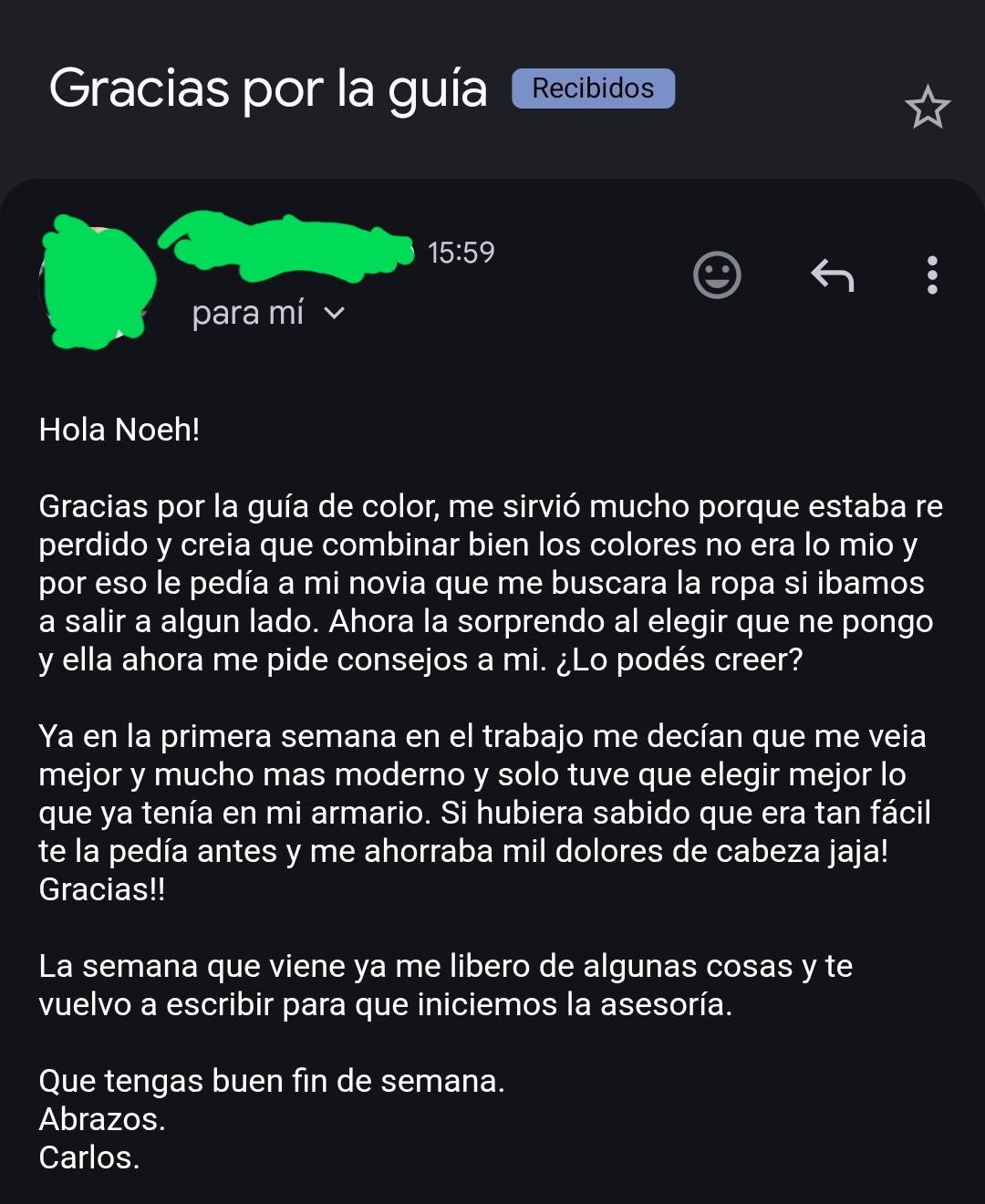The height and width of the screenshot is (1204, 985).
Task: Reply to Carlos's email
Action: [832, 275]
